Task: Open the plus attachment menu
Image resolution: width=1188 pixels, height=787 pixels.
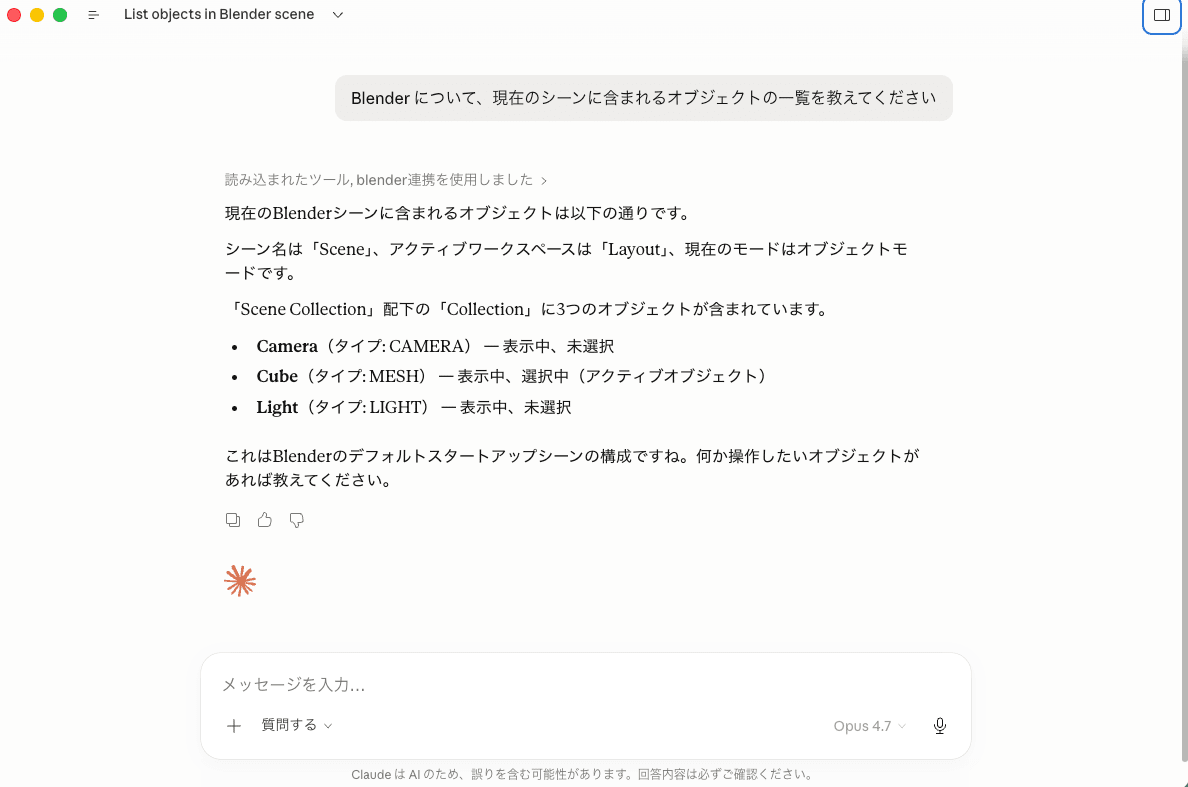Action: coord(234,726)
